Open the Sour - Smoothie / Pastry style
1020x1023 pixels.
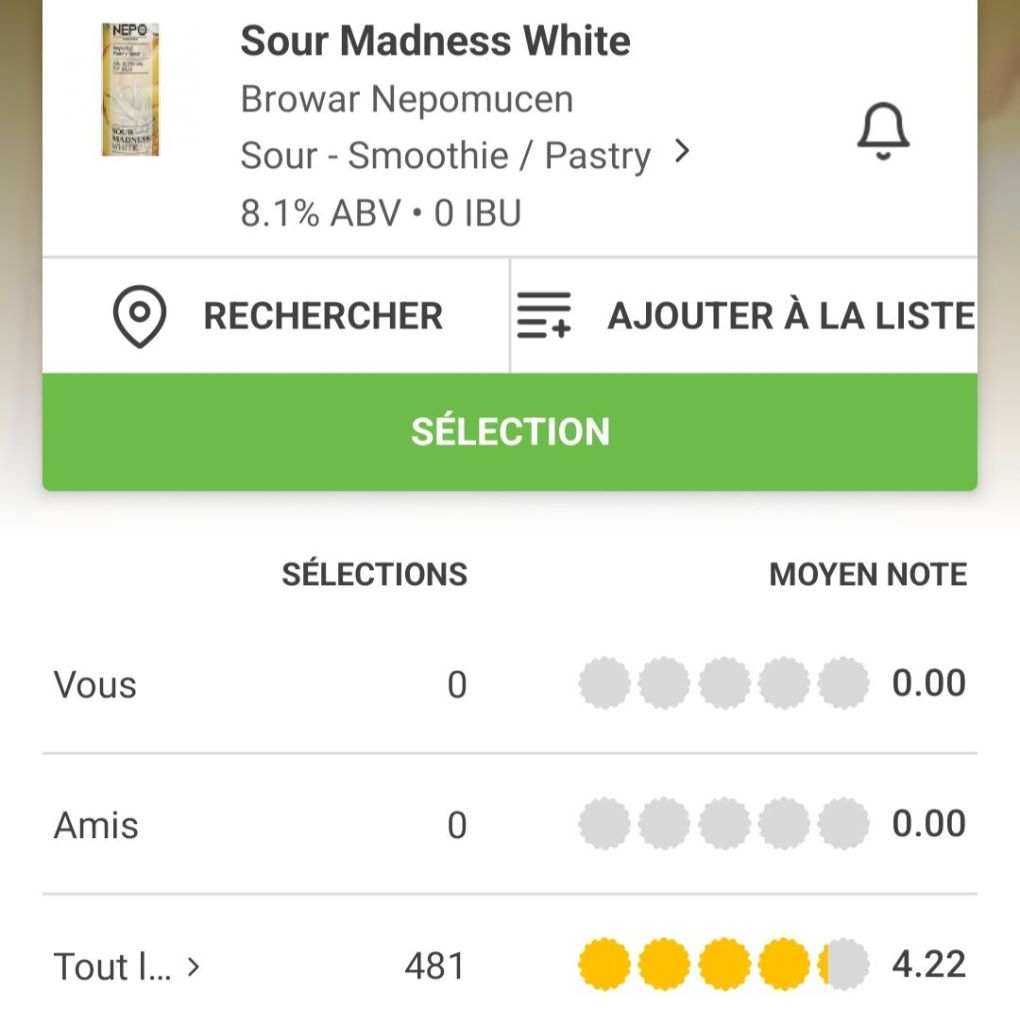coord(465,156)
